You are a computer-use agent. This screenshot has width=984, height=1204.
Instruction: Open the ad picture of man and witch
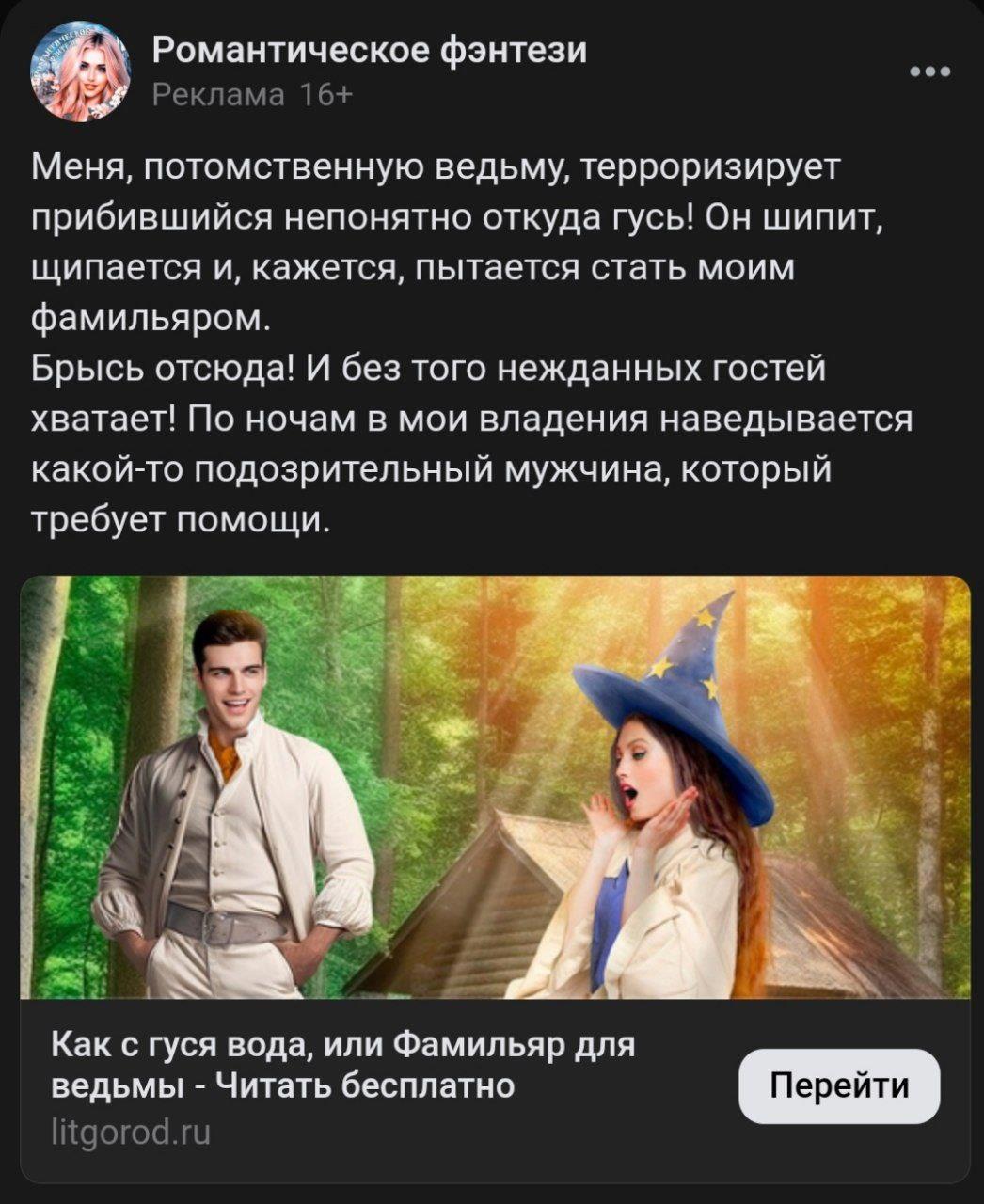click(495, 786)
